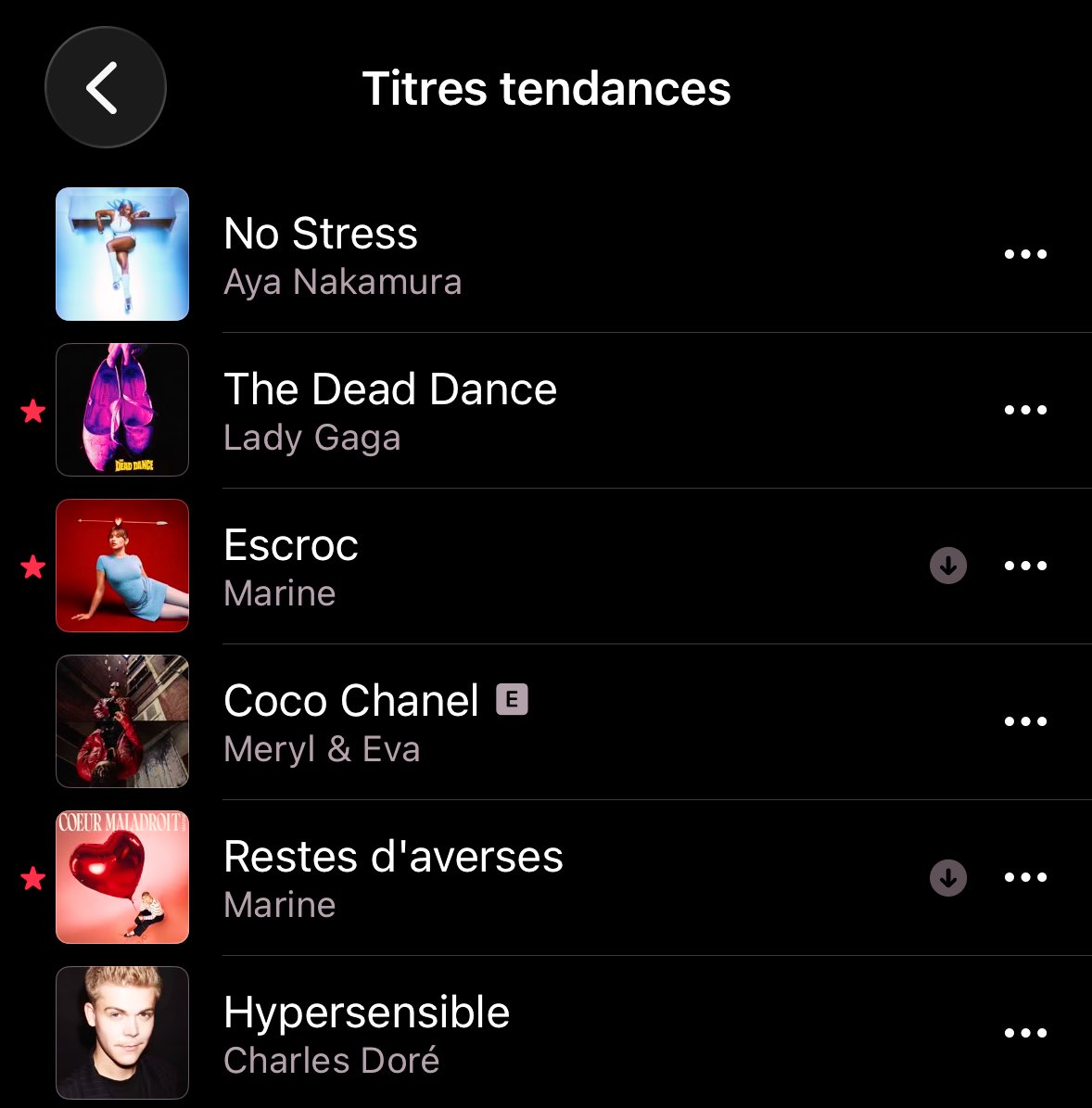Play Hypersensible by Charles Doré
Screen dimensions: 1092x1108
point(366,1033)
